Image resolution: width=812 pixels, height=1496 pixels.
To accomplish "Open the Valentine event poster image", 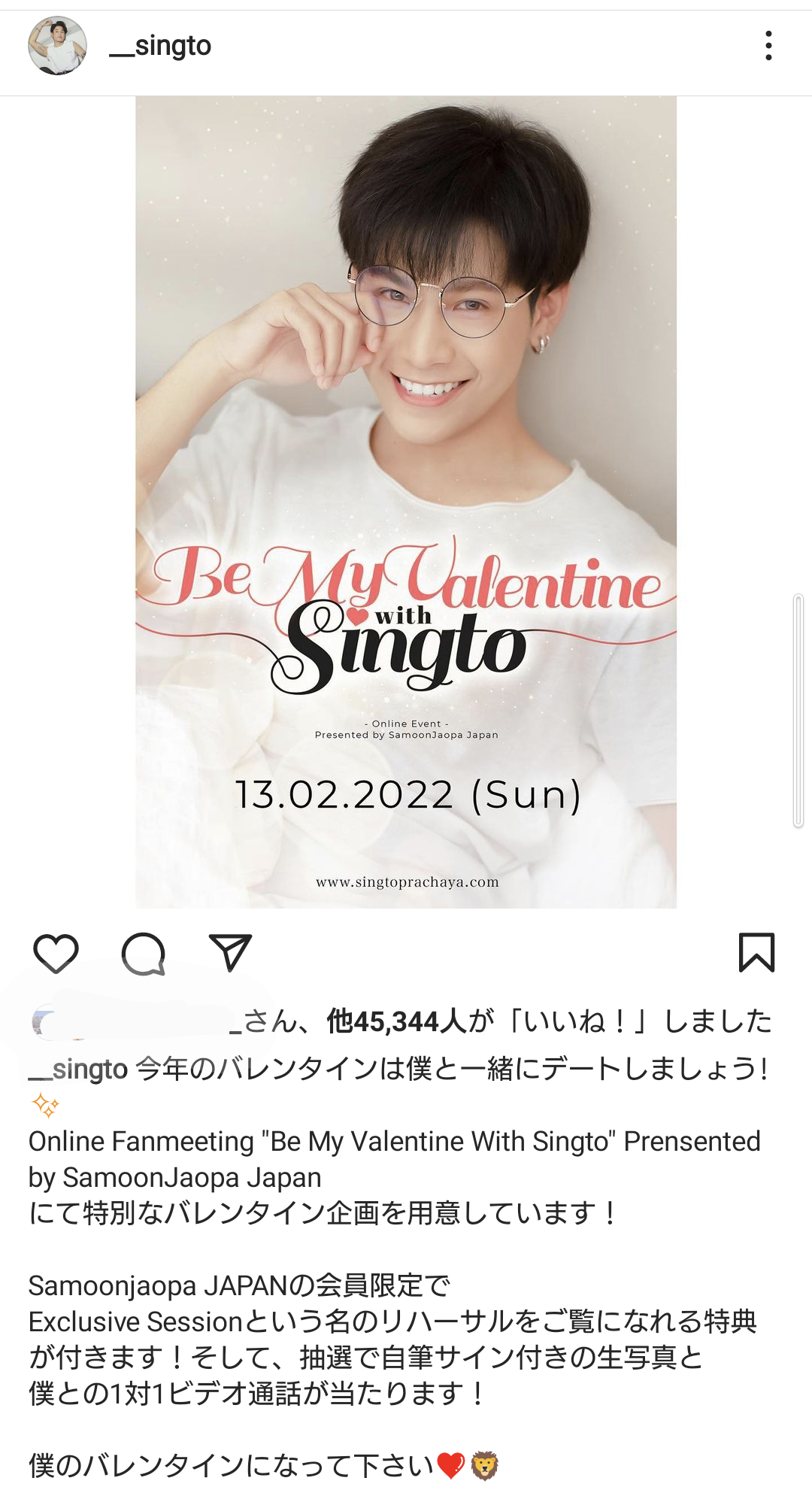I will tap(406, 502).
